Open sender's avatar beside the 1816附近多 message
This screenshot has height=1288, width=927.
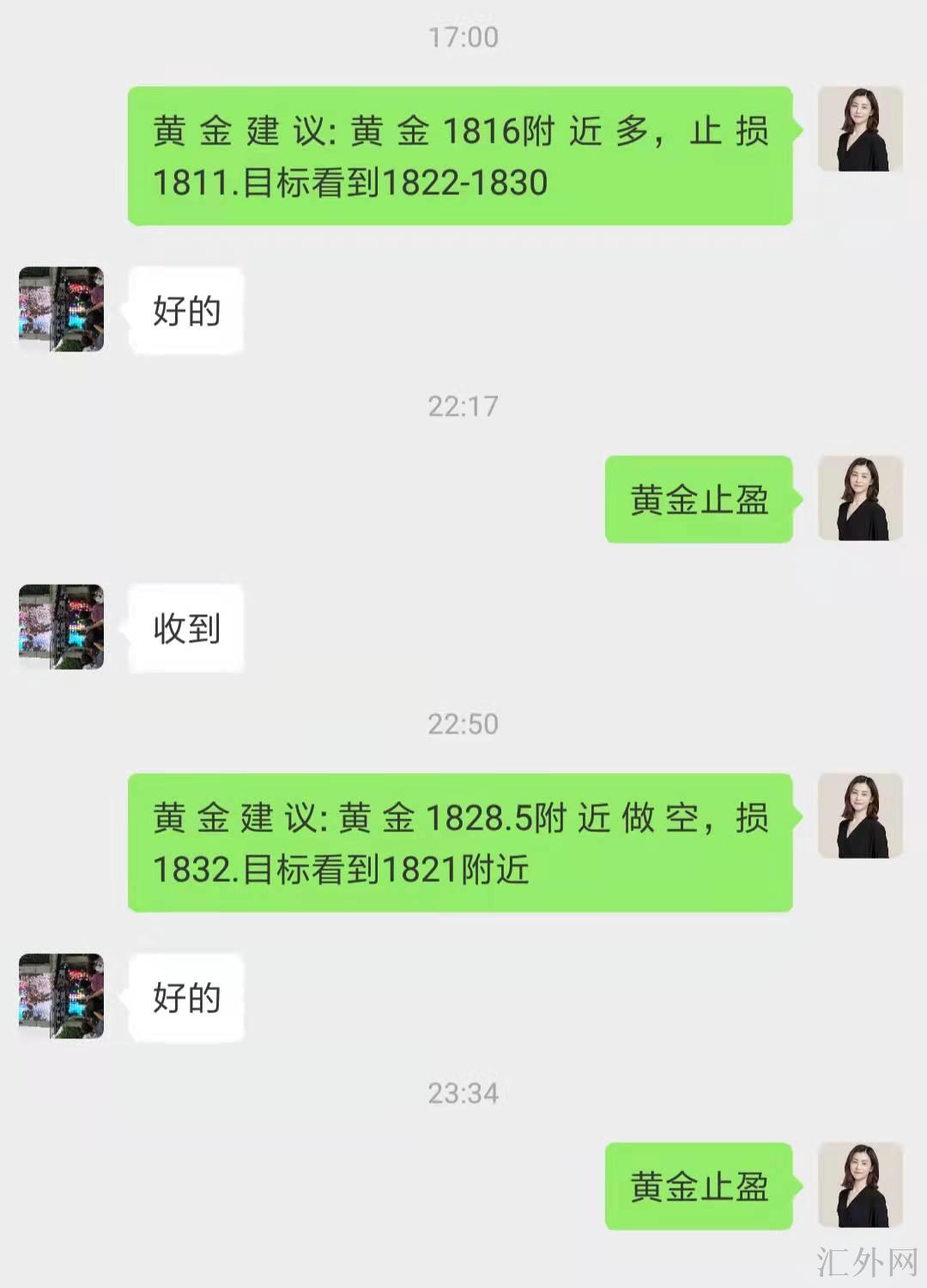[860, 129]
